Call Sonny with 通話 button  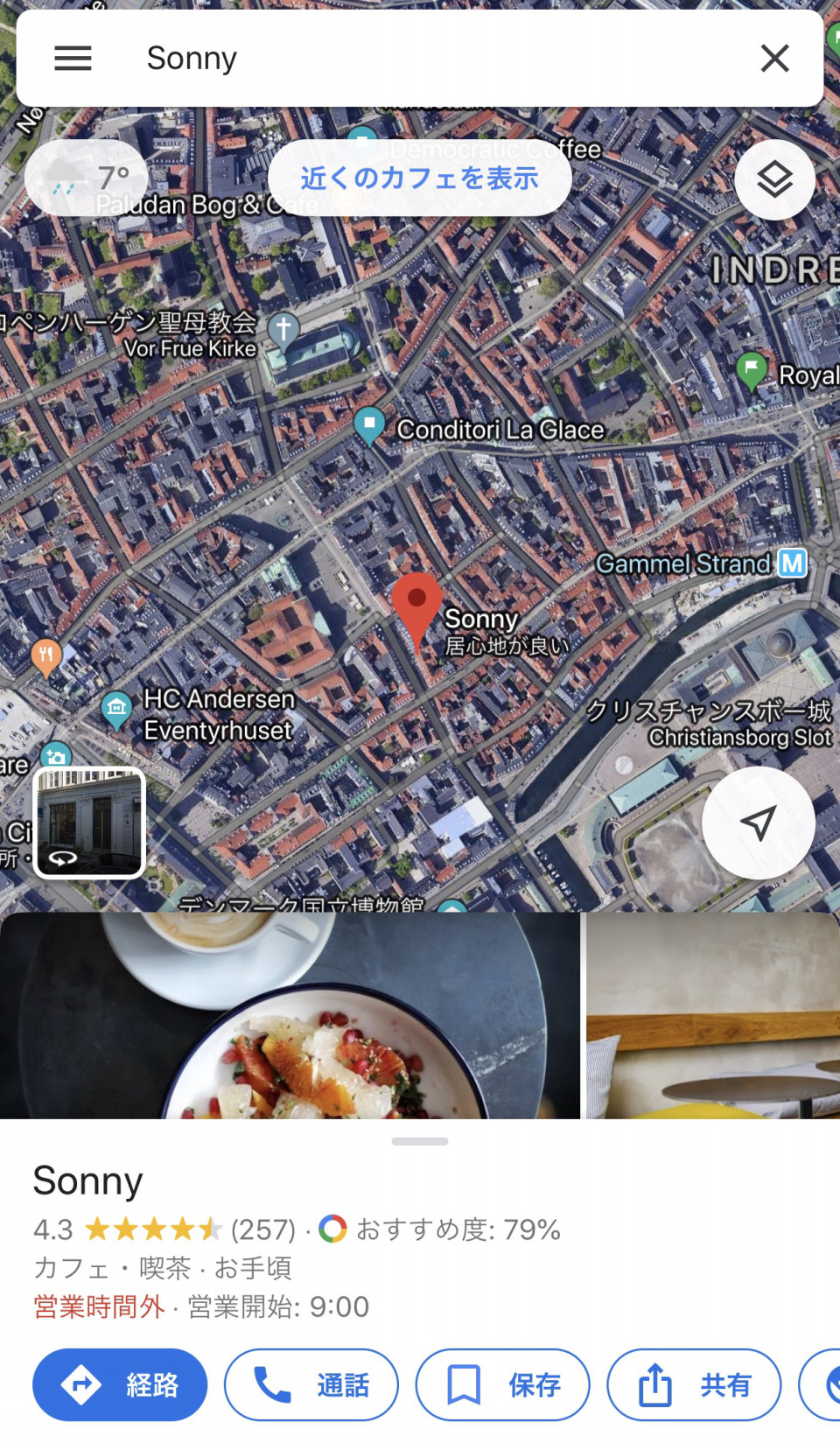[x=311, y=1384]
